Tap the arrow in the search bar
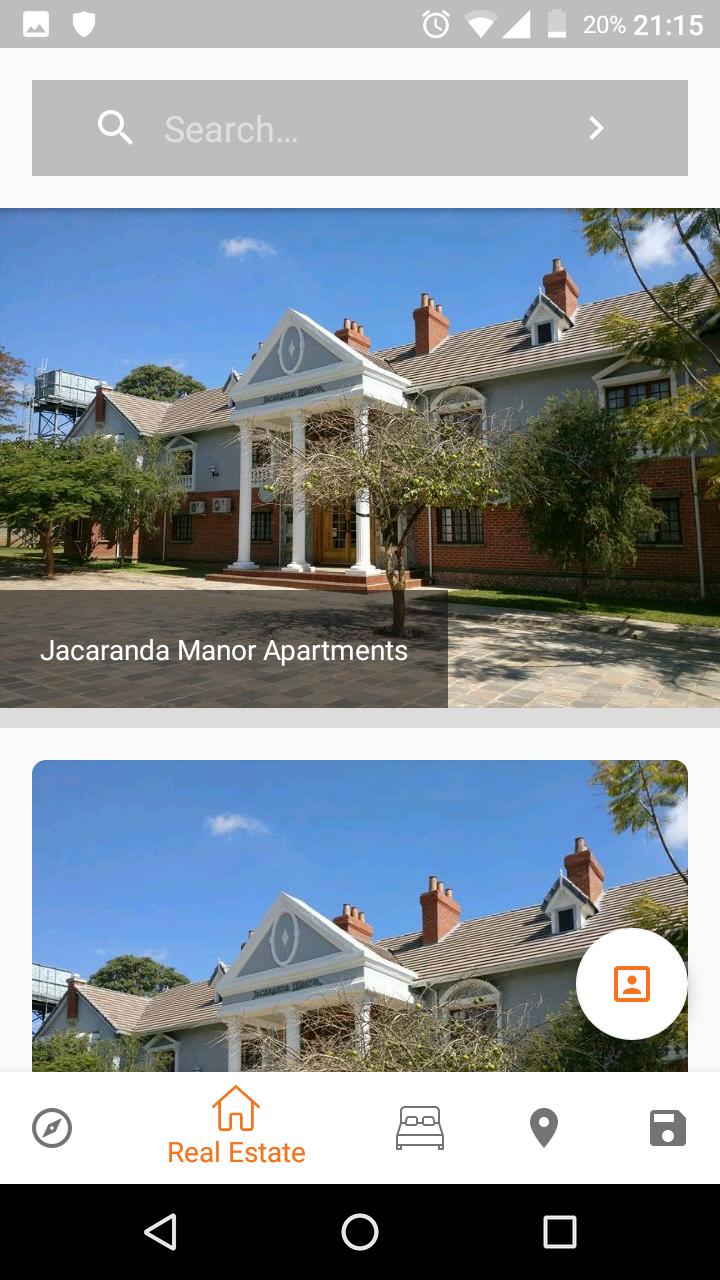Viewport: 720px width, 1280px height. point(596,128)
